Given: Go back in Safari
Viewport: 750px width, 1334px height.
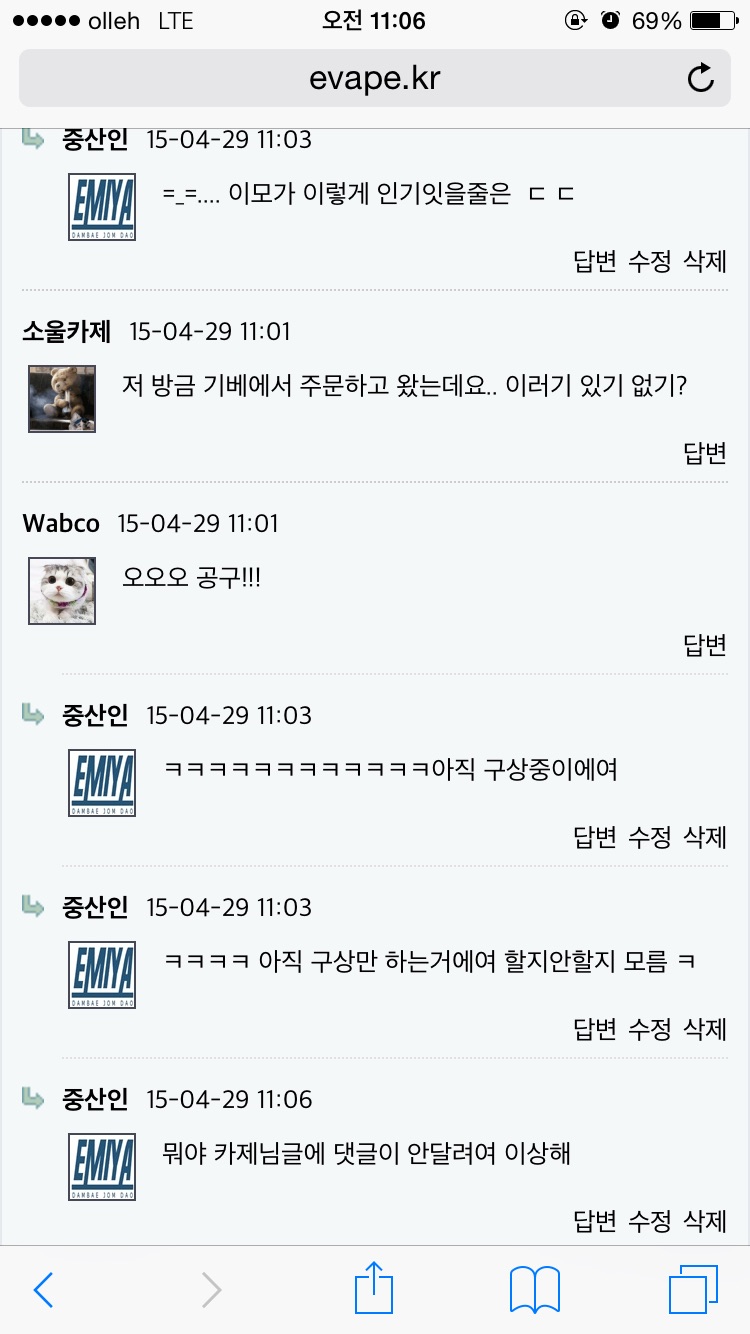Looking at the screenshot, I should (43, 1290).
